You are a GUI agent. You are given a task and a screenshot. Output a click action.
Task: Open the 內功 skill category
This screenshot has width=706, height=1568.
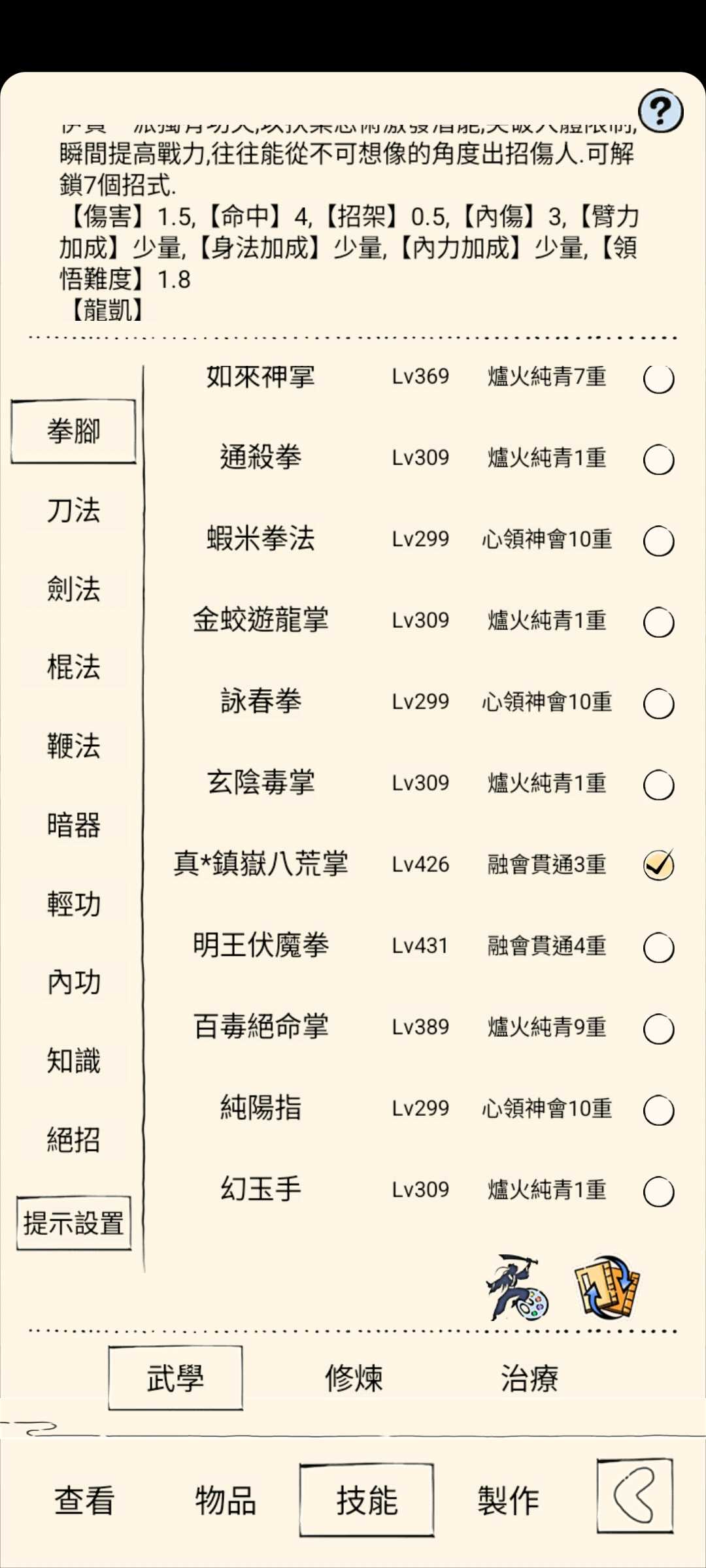pyautogui.click(x=73, y=983)
